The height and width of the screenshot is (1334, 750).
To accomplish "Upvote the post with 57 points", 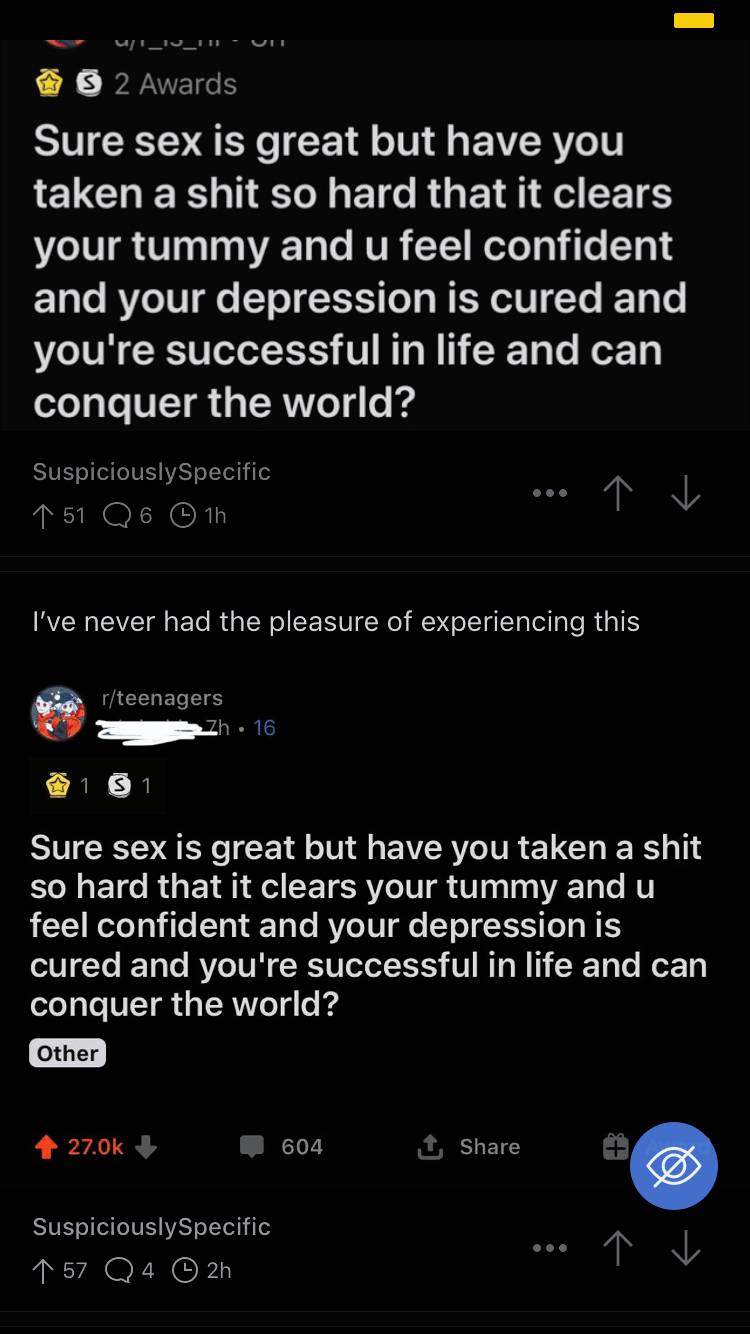I will (x=619, y=1248).
